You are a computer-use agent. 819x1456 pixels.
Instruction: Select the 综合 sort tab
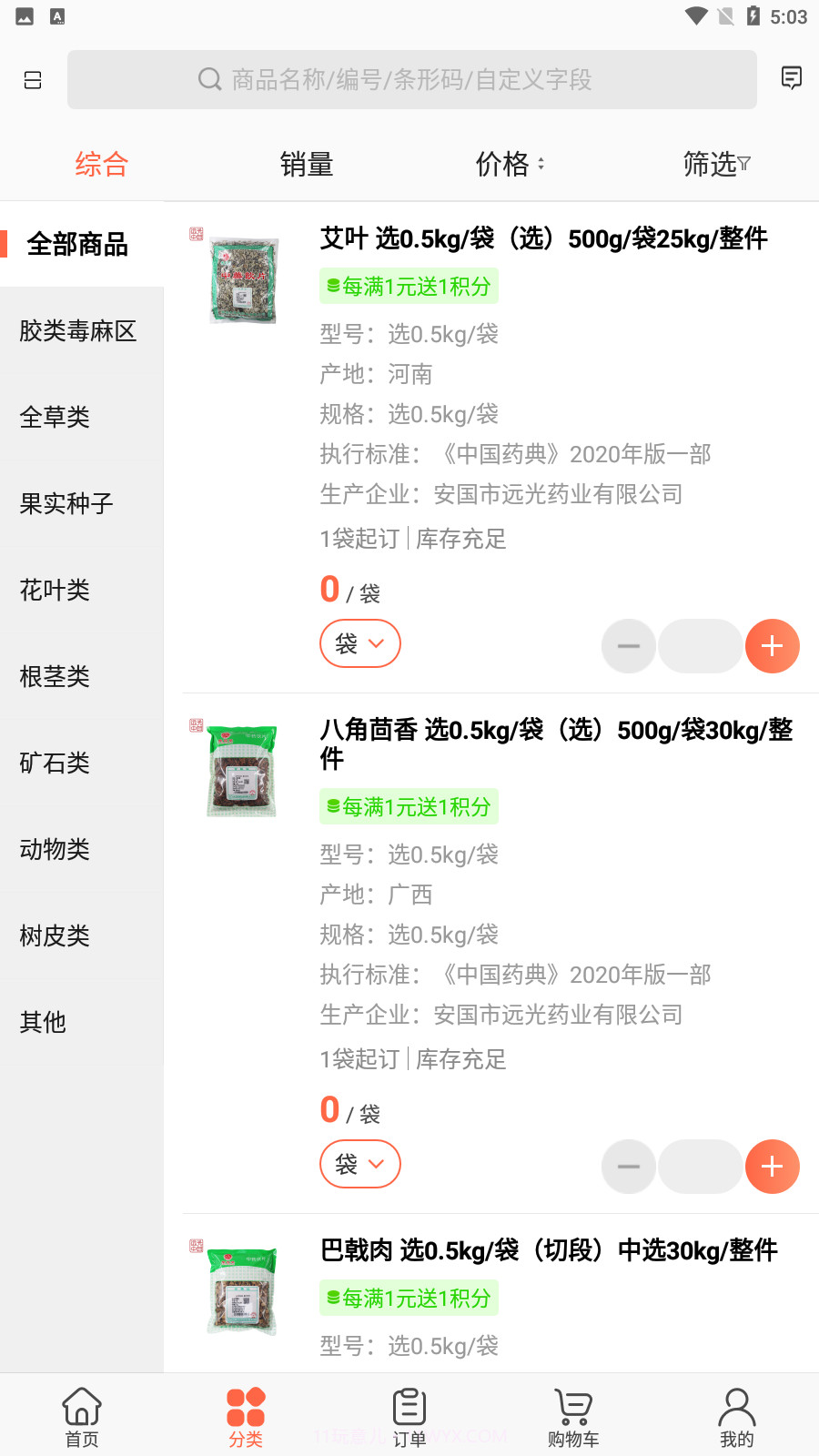[101, 164]
